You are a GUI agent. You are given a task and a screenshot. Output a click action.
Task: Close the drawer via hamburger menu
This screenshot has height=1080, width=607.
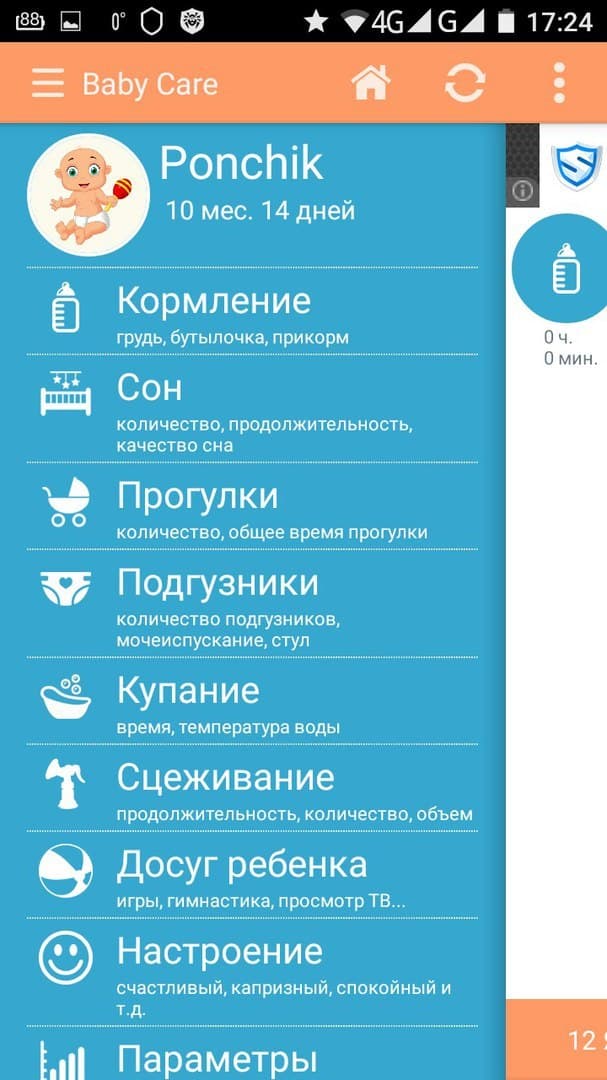pyautogui.click(x=48, y=84)
